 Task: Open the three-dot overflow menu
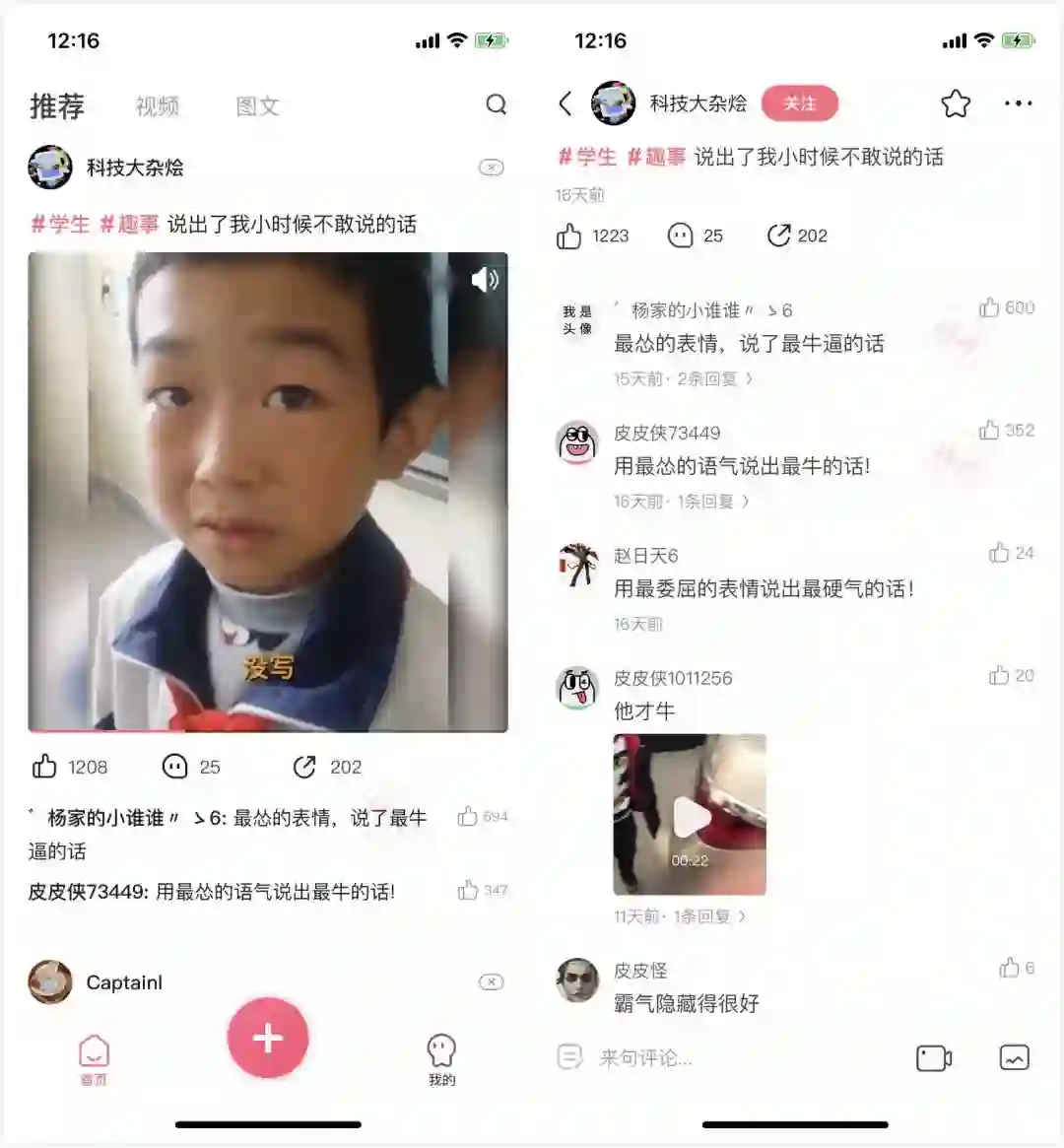click(1018, 103)
